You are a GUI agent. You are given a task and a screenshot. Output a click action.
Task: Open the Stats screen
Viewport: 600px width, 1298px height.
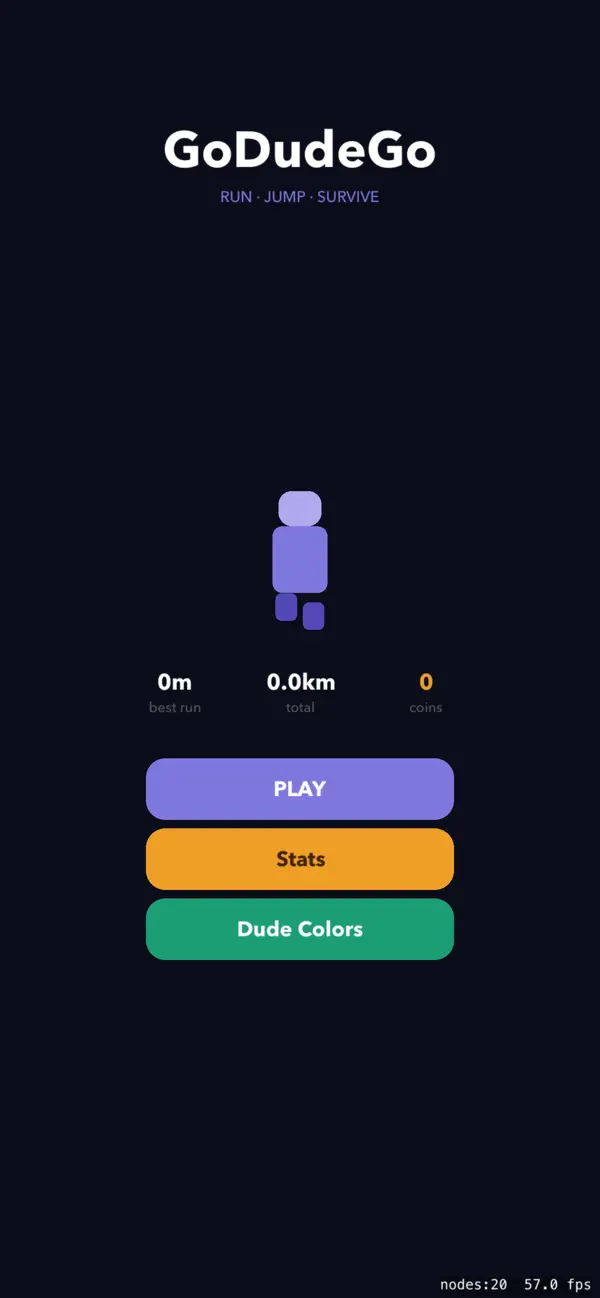pyautogui.click(x=300, y=859)
